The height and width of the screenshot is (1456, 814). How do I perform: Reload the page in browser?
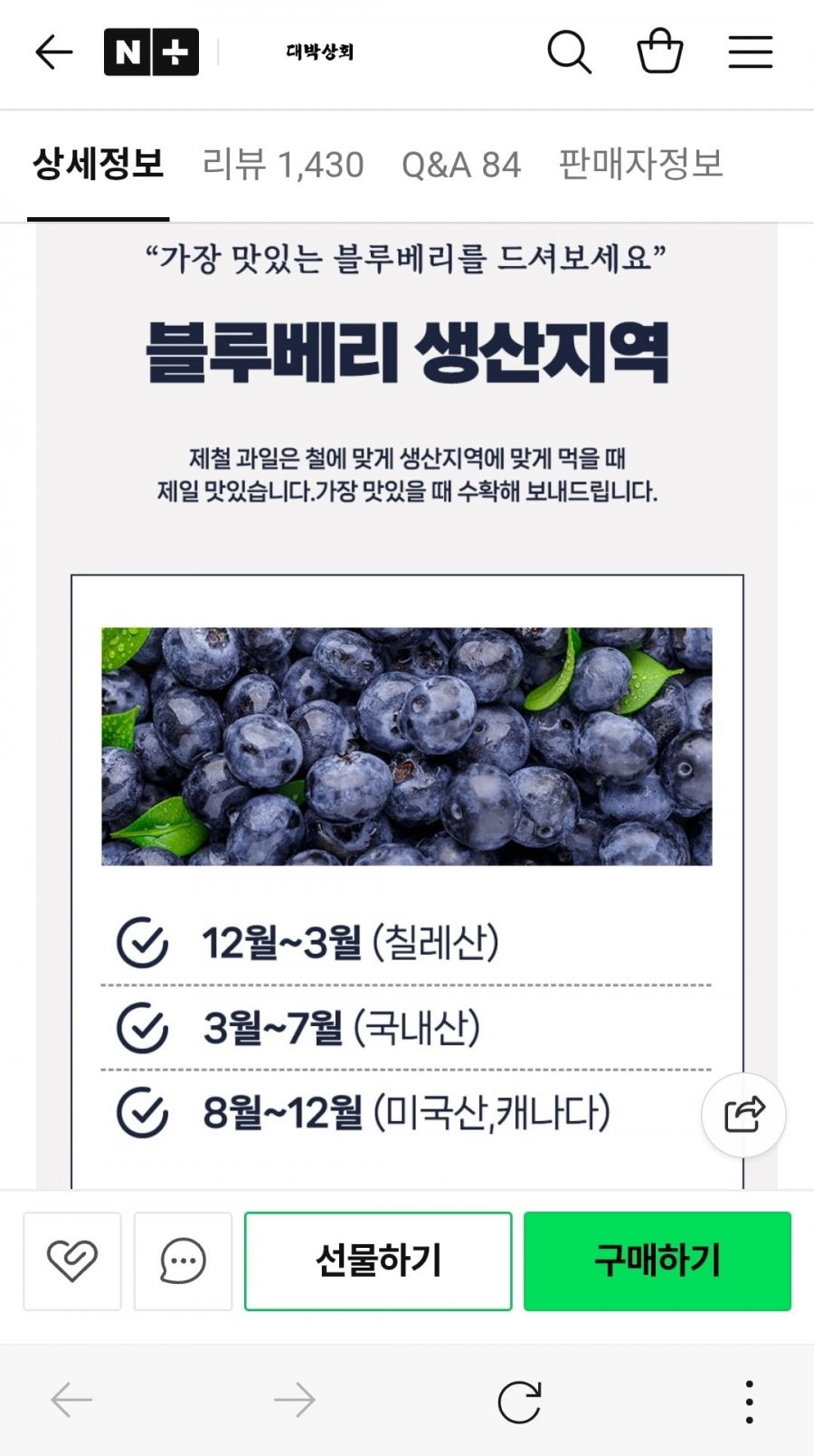coord(519,1401)
